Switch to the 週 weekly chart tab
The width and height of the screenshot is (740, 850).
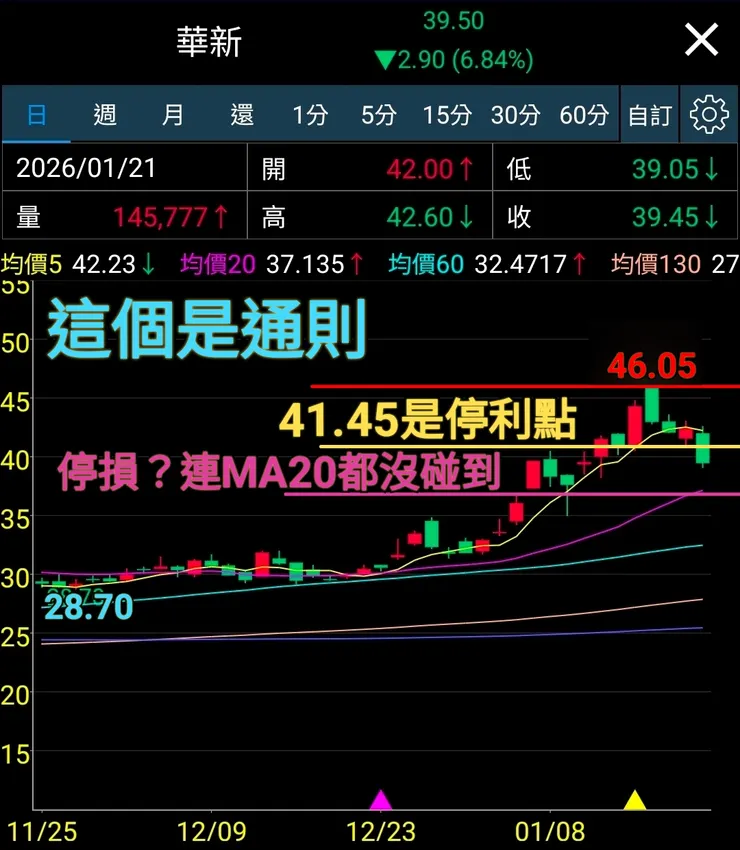[x=104, y=114]
